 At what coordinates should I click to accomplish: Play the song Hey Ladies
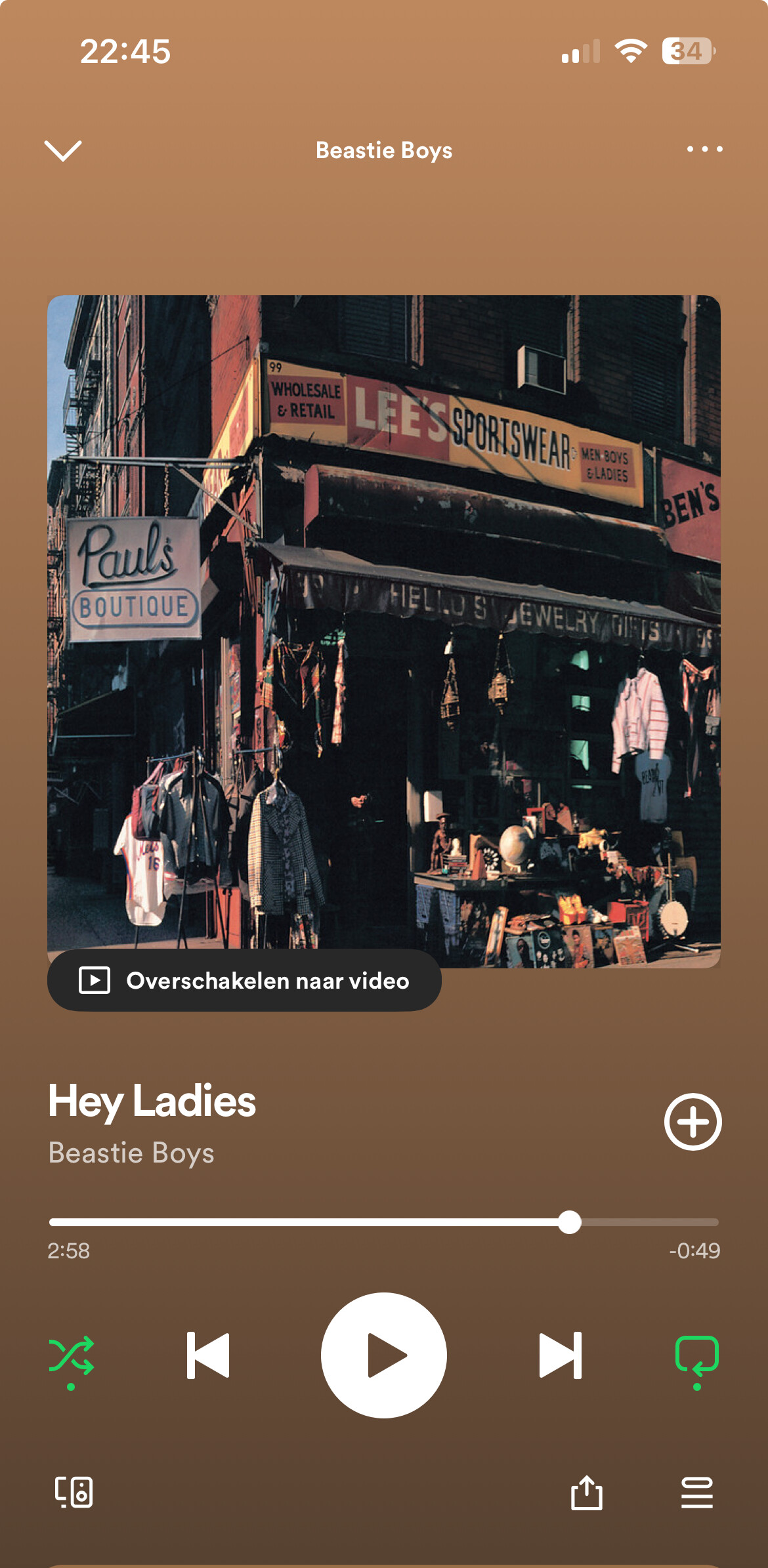(384, 1355)
